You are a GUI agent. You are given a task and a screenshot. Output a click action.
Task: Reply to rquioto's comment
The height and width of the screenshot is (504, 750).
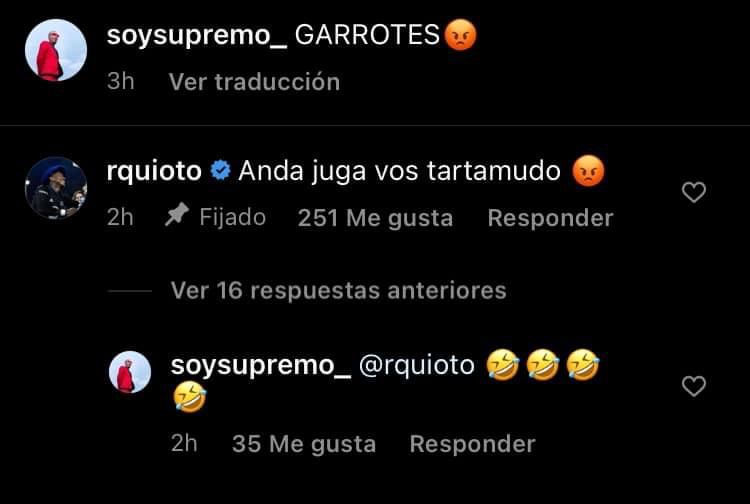pos(550,217)
